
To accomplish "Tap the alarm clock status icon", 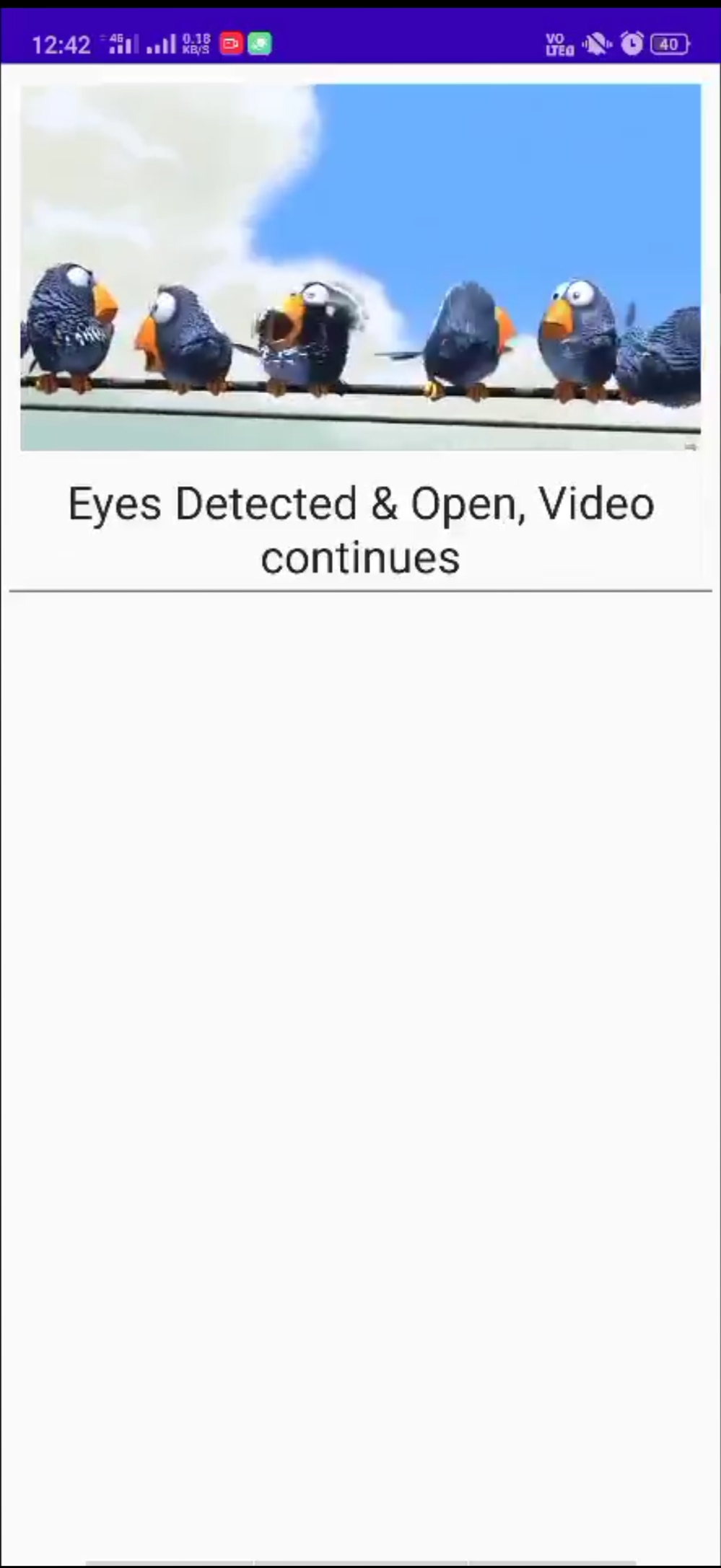I will pos(631,44).
